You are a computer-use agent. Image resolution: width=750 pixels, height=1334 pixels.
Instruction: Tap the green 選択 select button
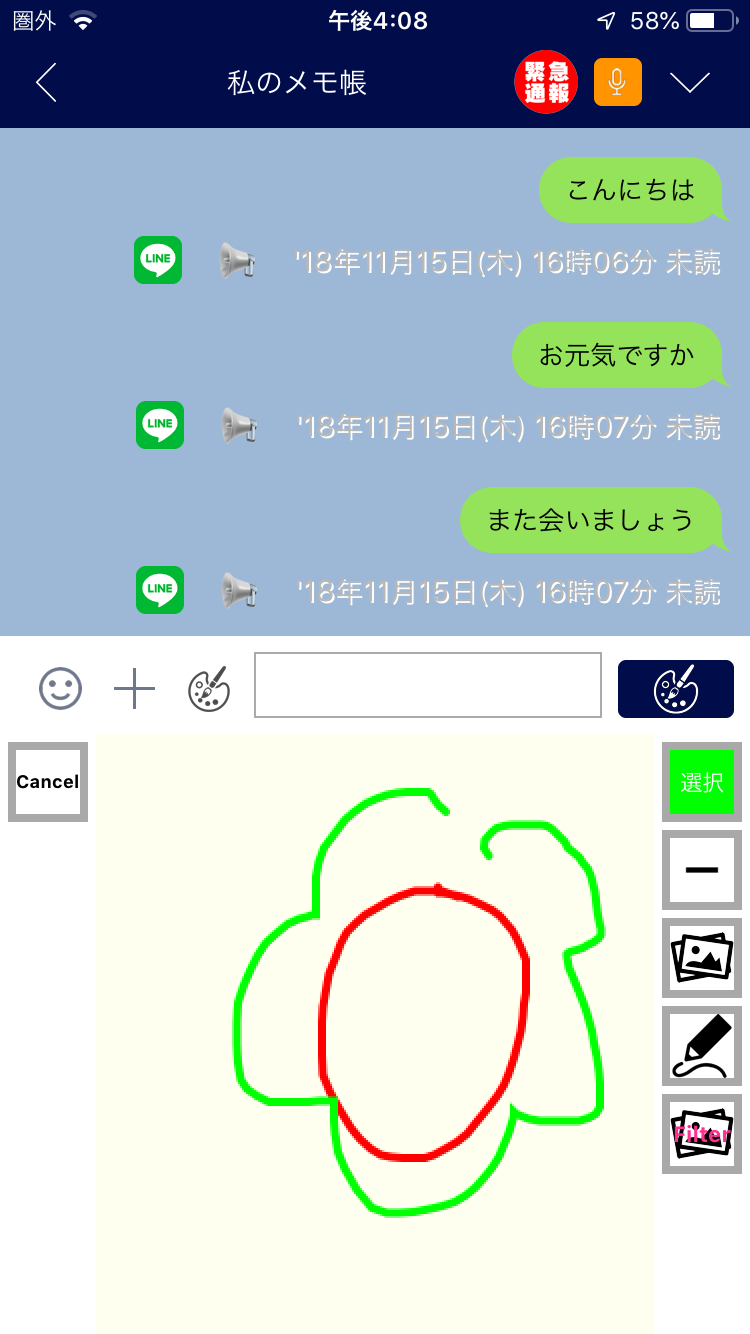[702, 782]
